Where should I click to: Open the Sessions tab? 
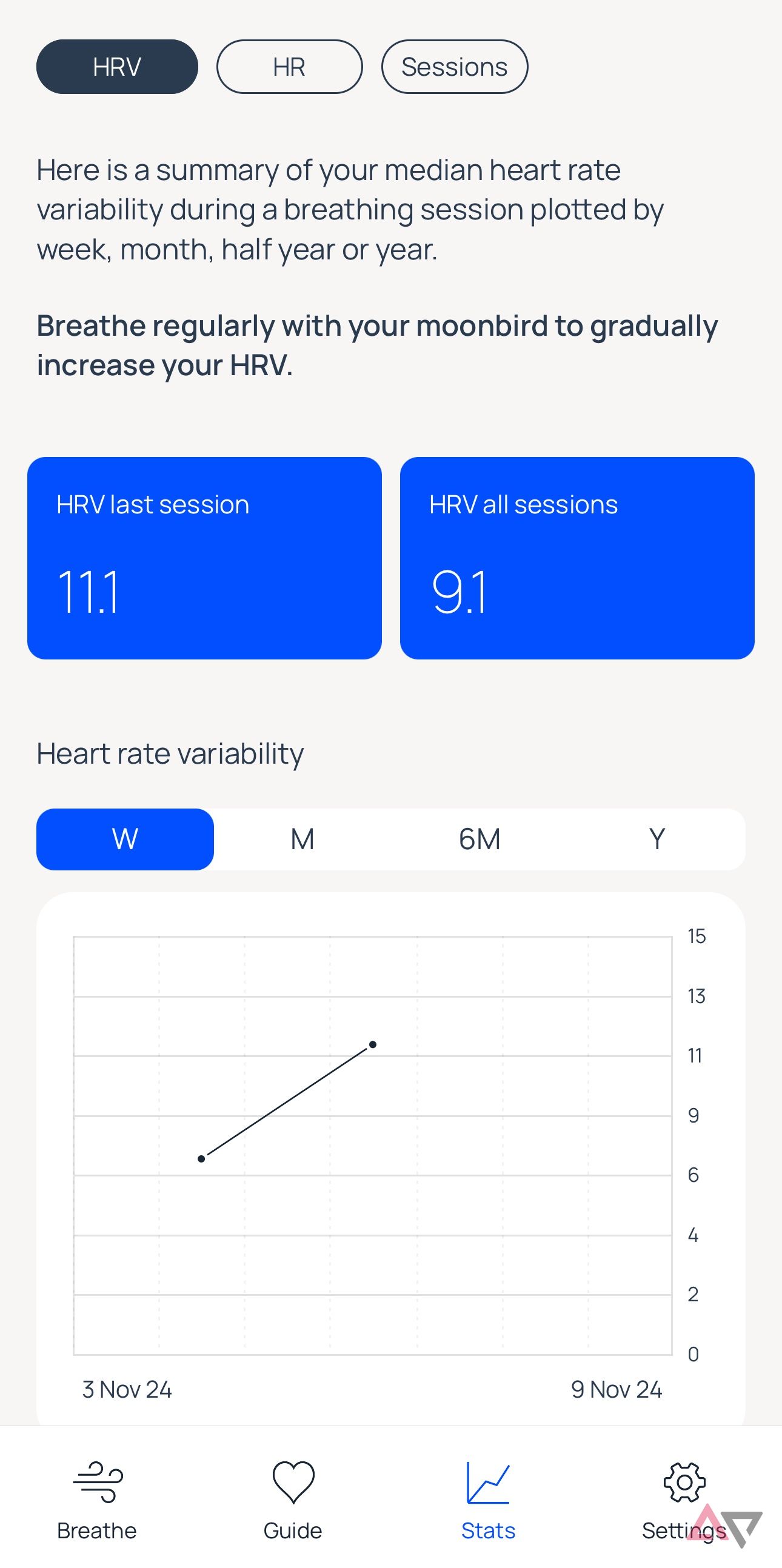(x=455, y=67)
